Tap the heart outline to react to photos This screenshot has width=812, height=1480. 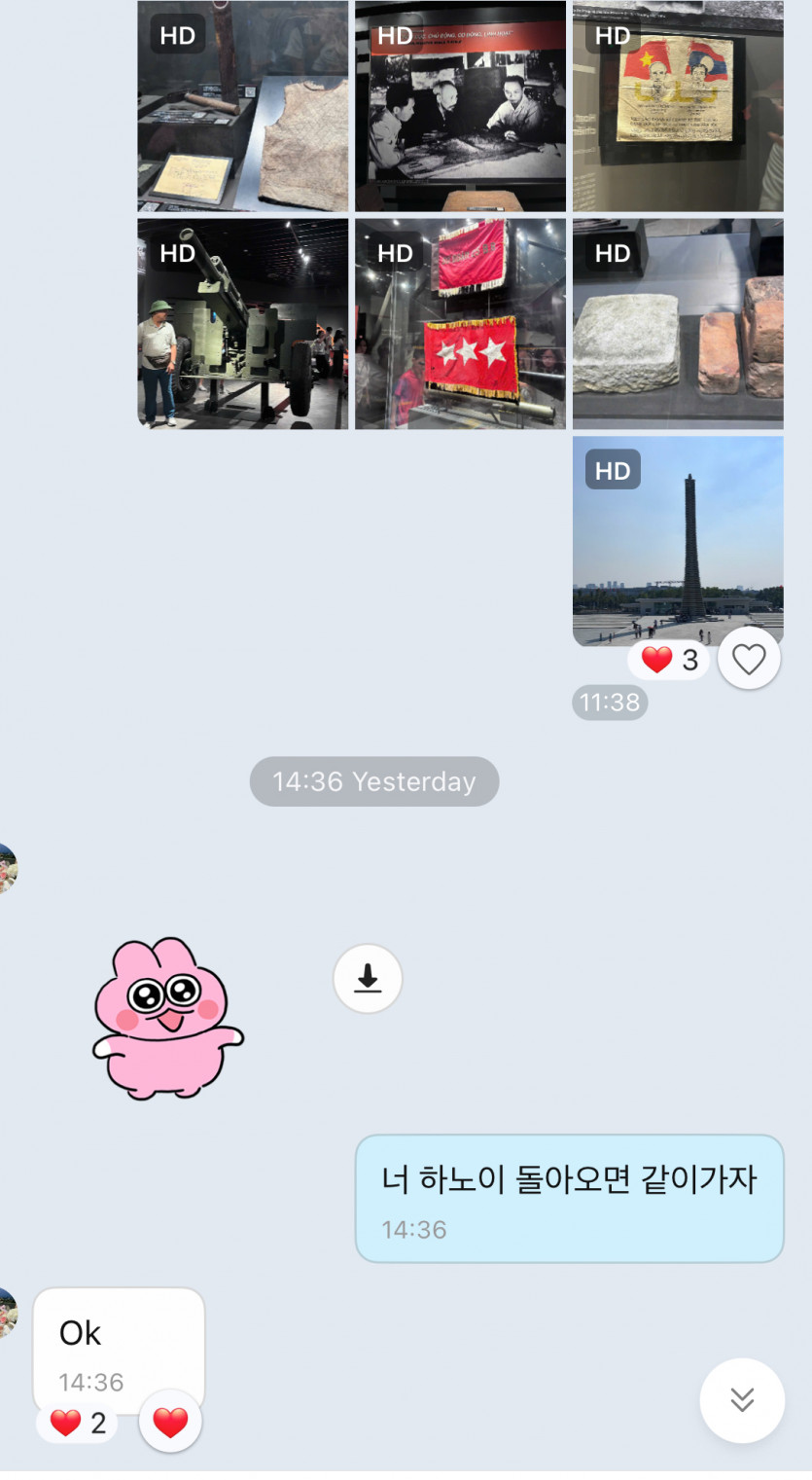click(x=749, y=660)
